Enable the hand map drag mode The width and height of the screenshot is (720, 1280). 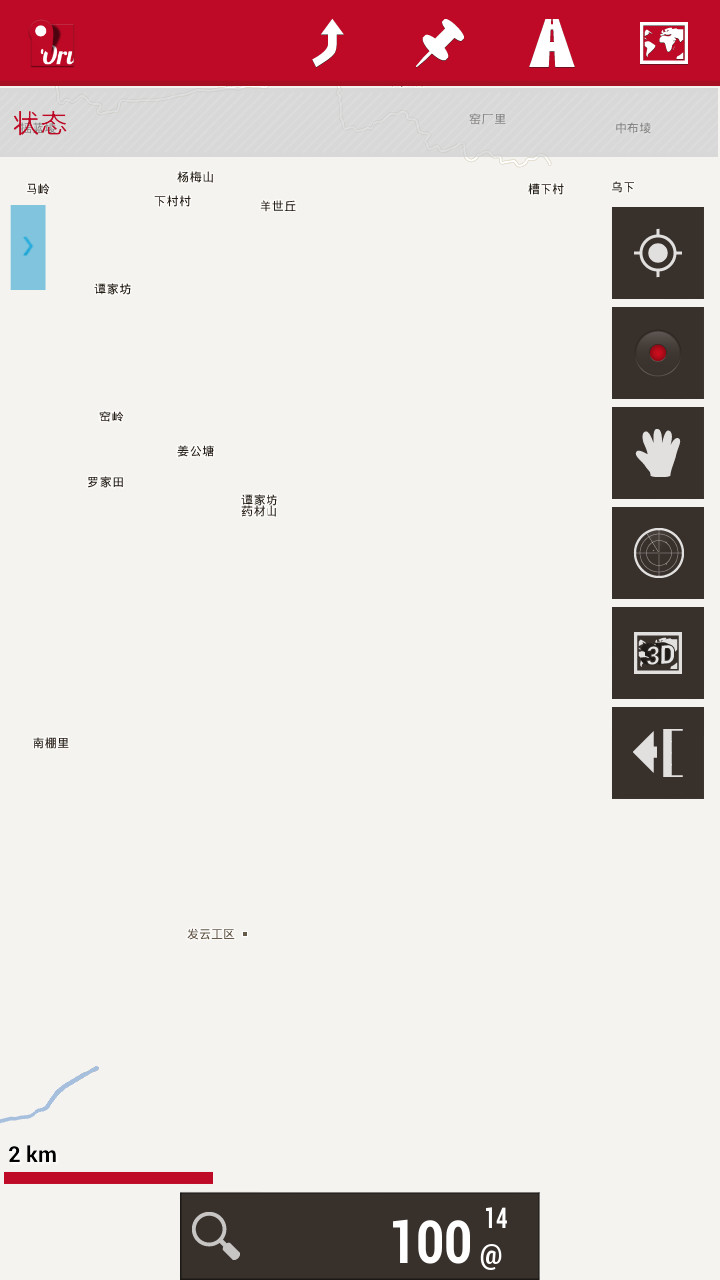(658, 453)
